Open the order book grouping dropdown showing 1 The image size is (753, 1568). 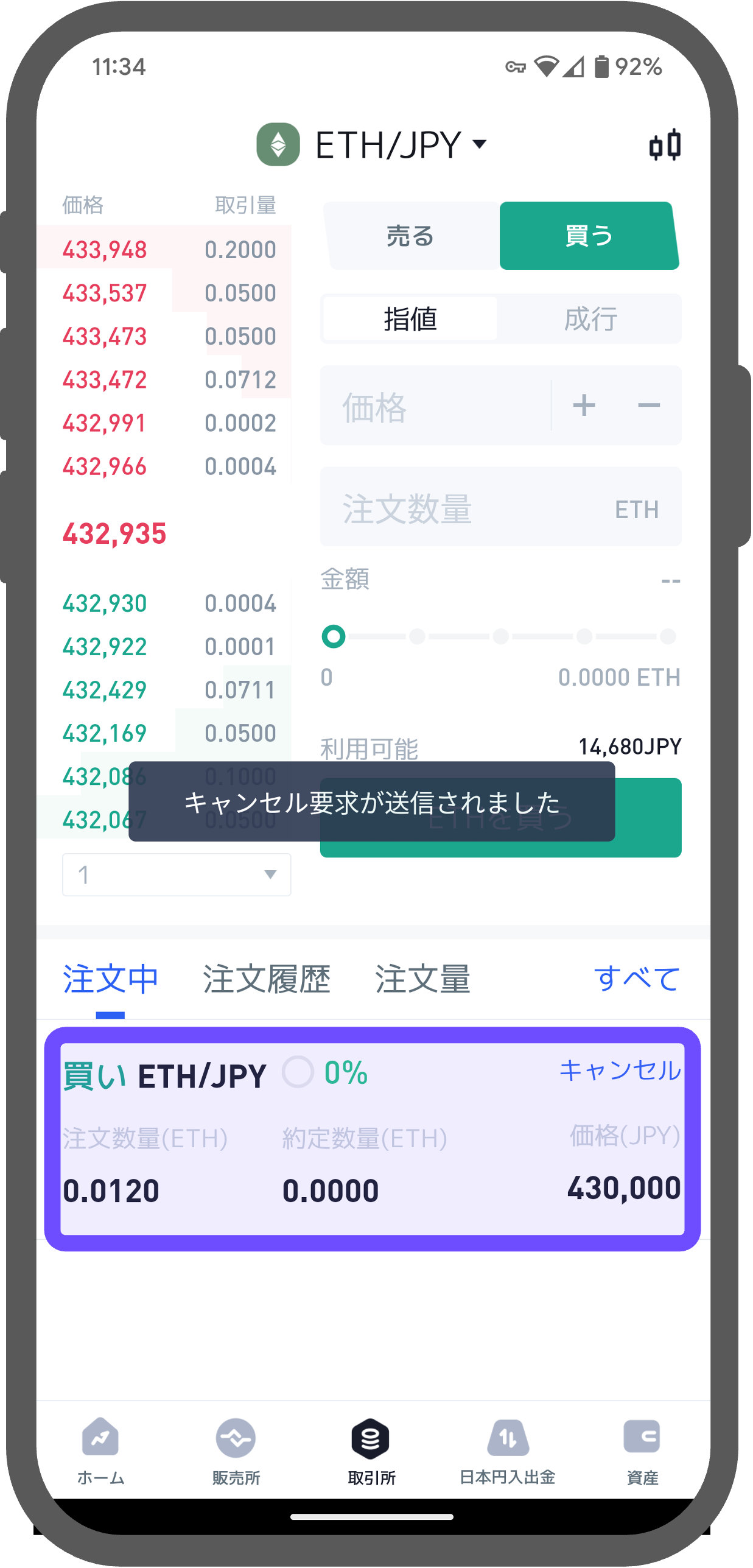coord(177,875)
